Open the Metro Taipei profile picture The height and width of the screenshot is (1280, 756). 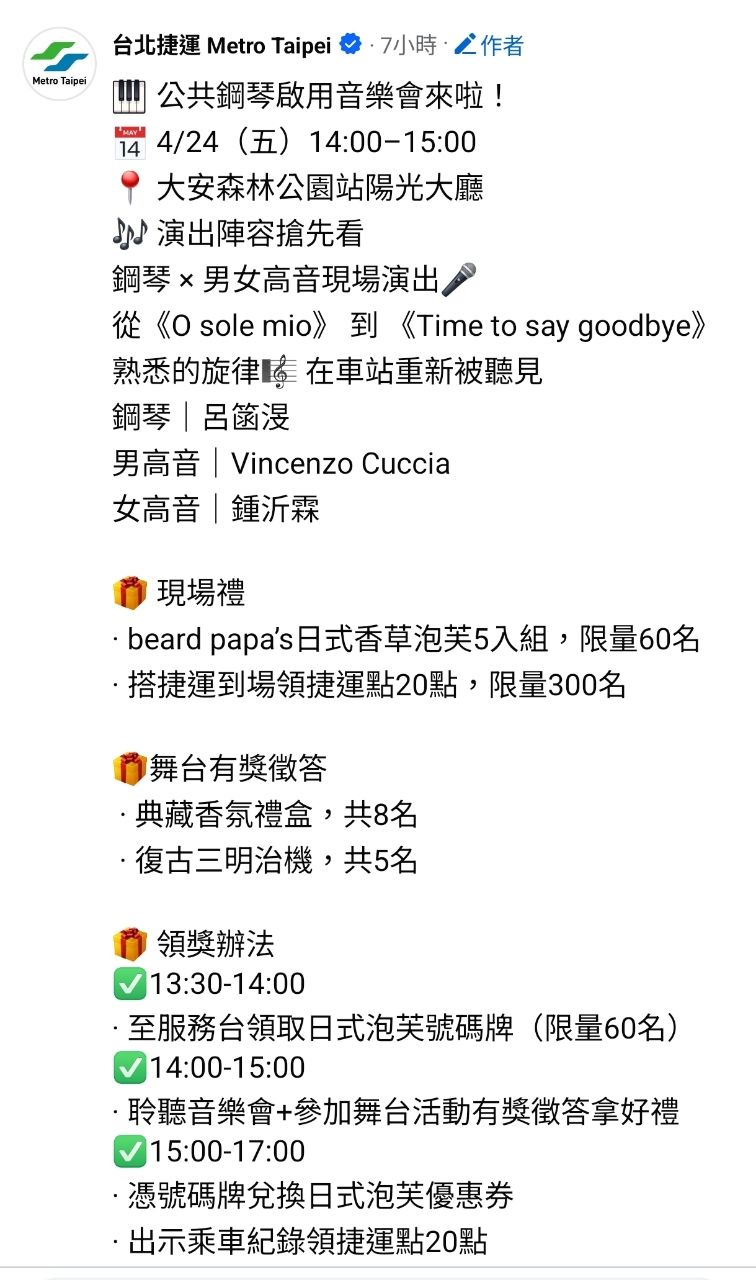click(x=59, y=63)
